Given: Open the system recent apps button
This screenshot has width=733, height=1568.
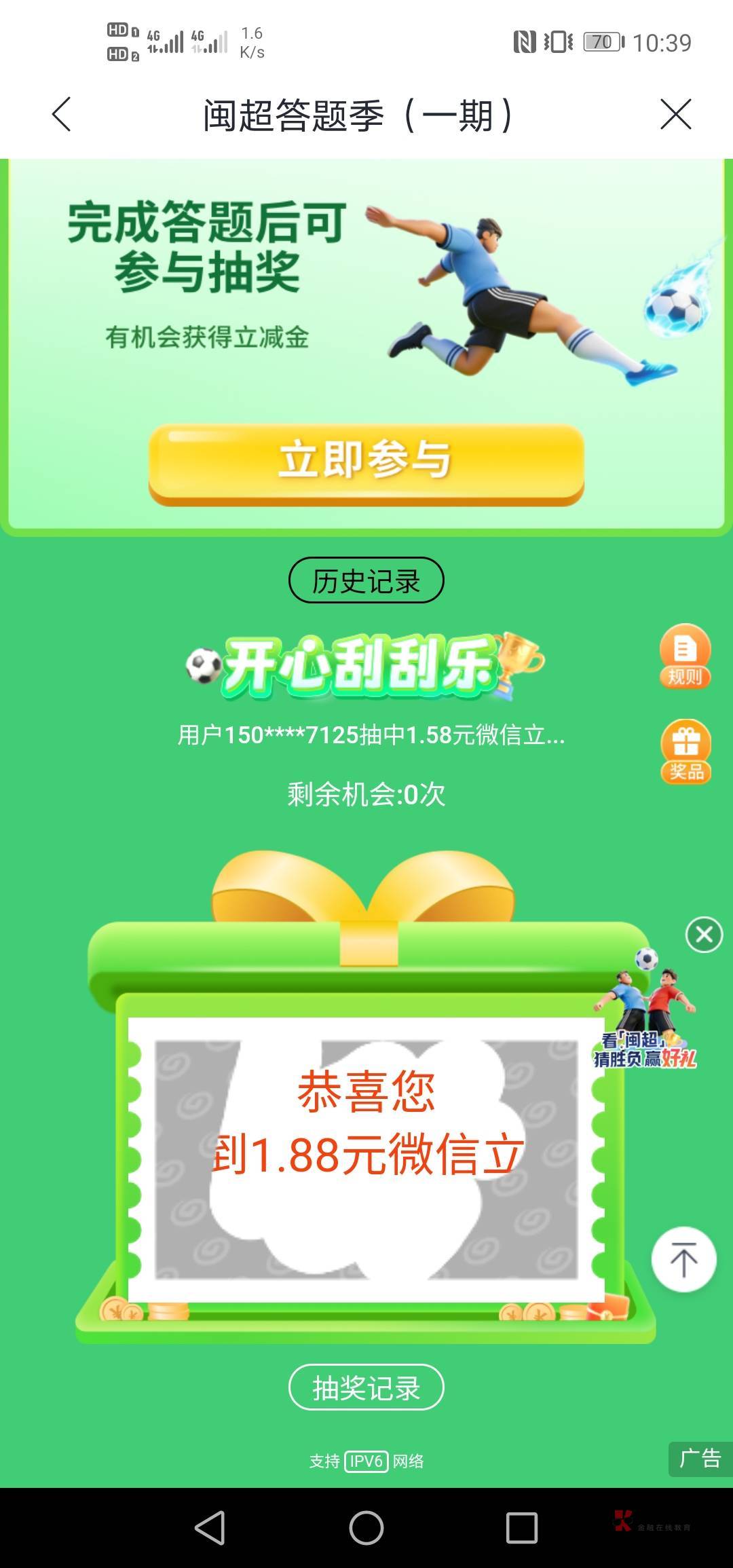Looking at the screenshot, I should [x=522, y=1528].
